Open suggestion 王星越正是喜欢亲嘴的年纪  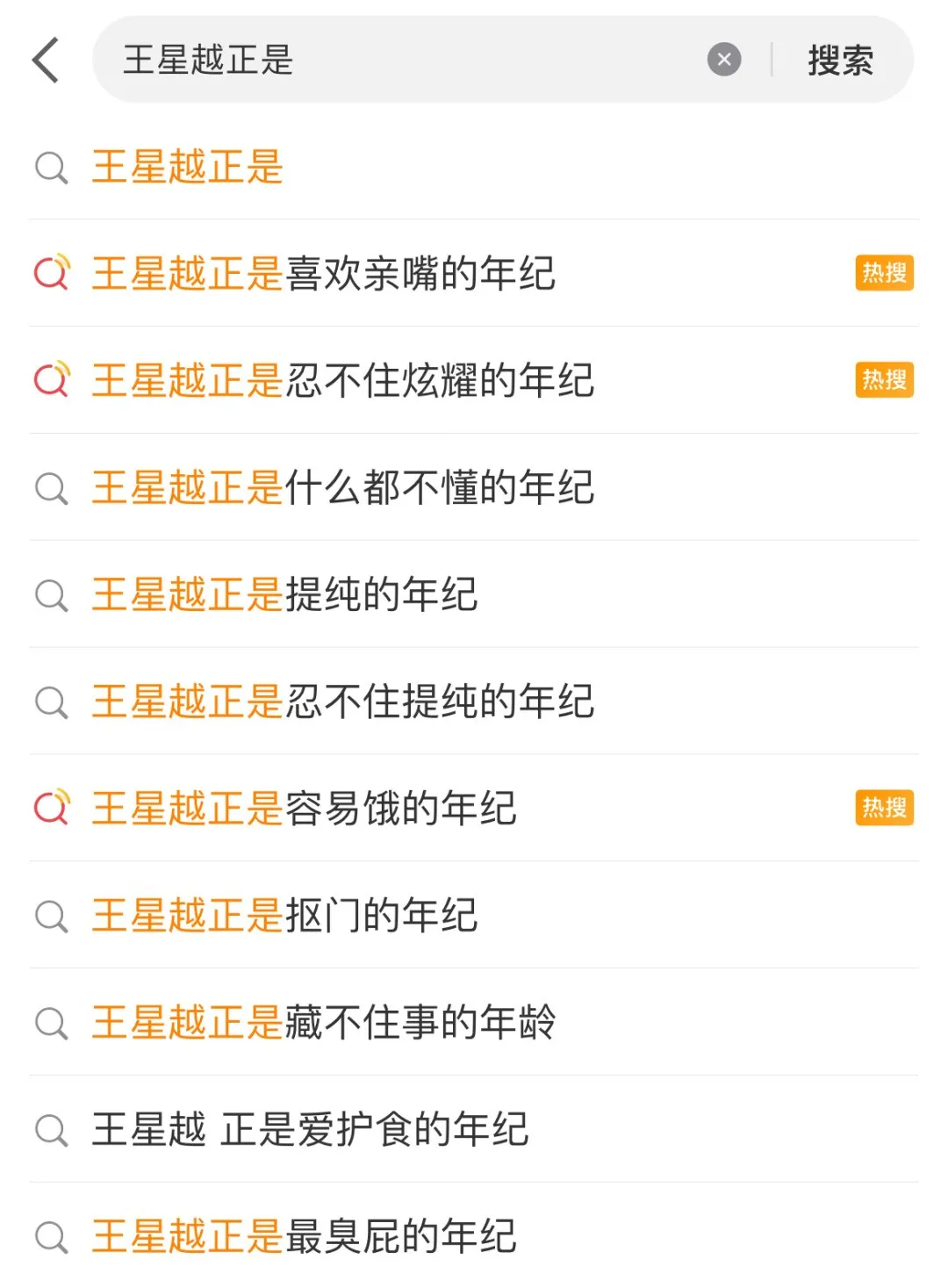click(324, 274)
